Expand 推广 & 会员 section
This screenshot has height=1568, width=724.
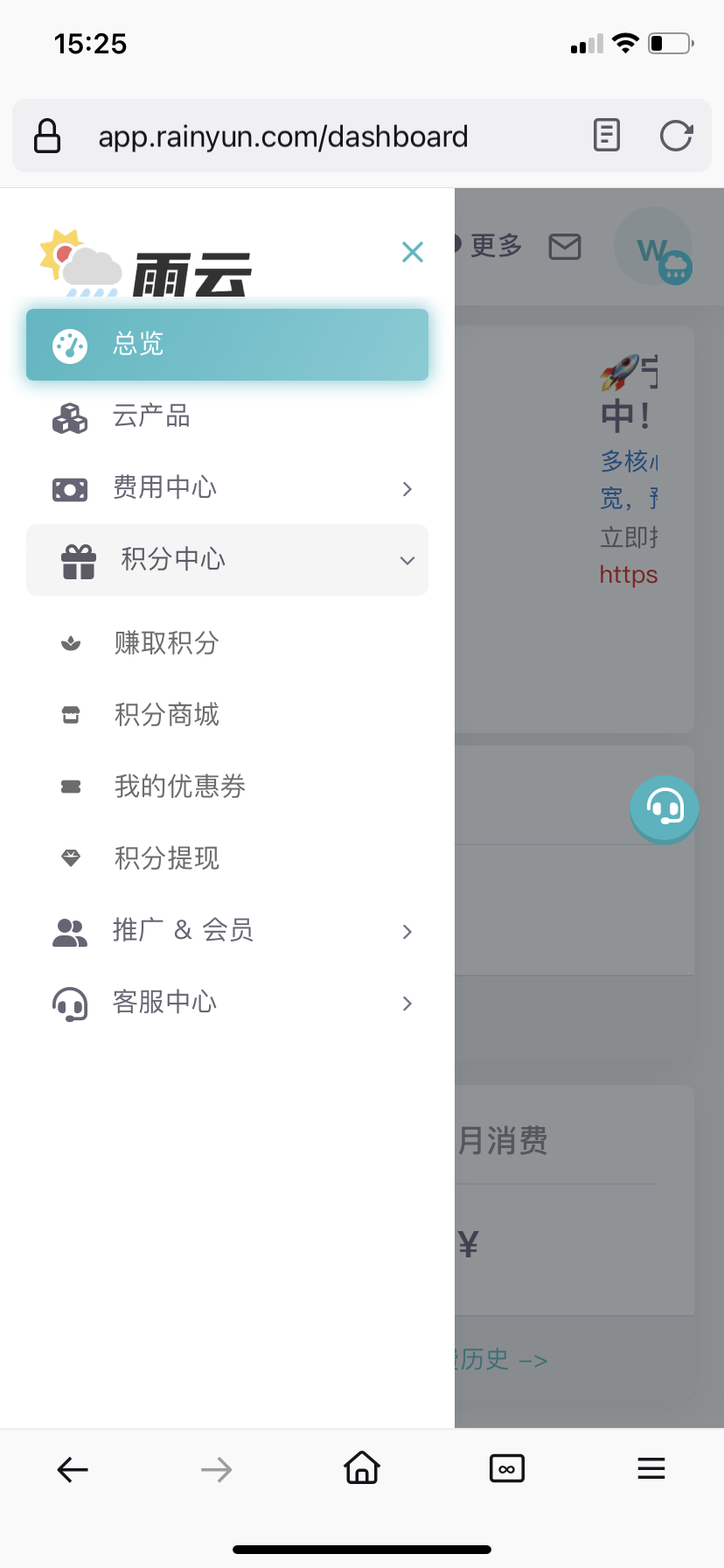point(227,931)
